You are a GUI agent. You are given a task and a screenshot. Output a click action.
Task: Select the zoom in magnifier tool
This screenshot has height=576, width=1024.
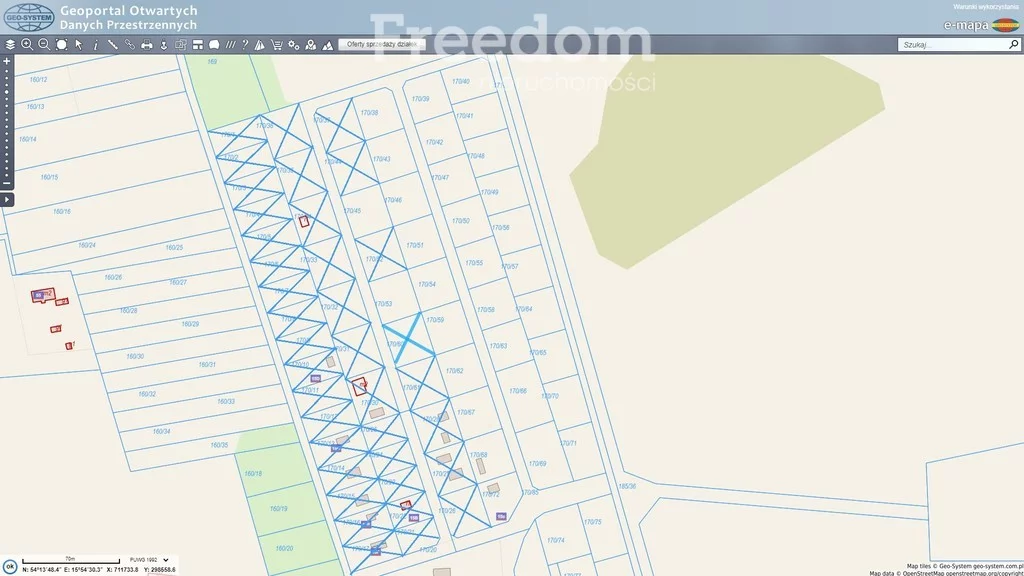tap(27, 45)
